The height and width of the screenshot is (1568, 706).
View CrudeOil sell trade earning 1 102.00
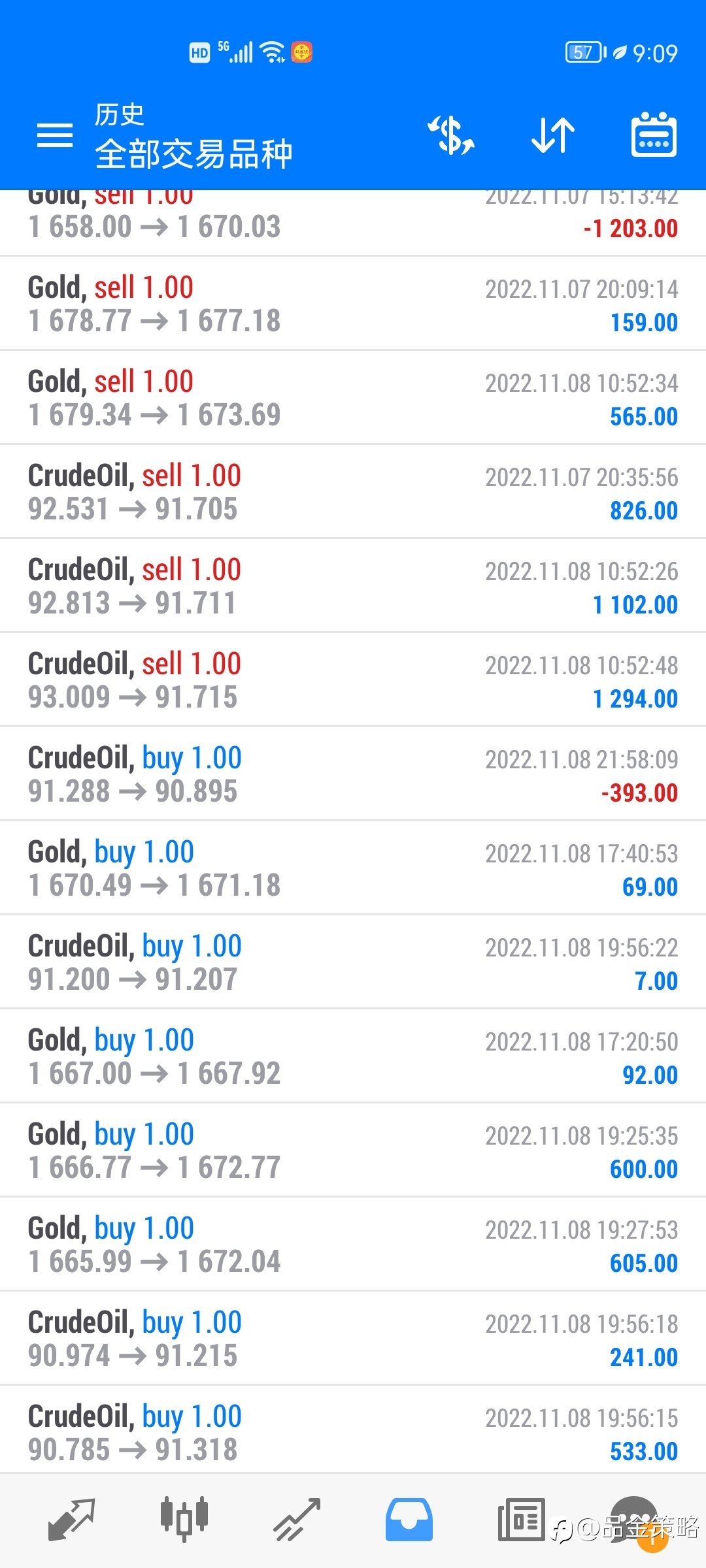[x=353, y=586]
